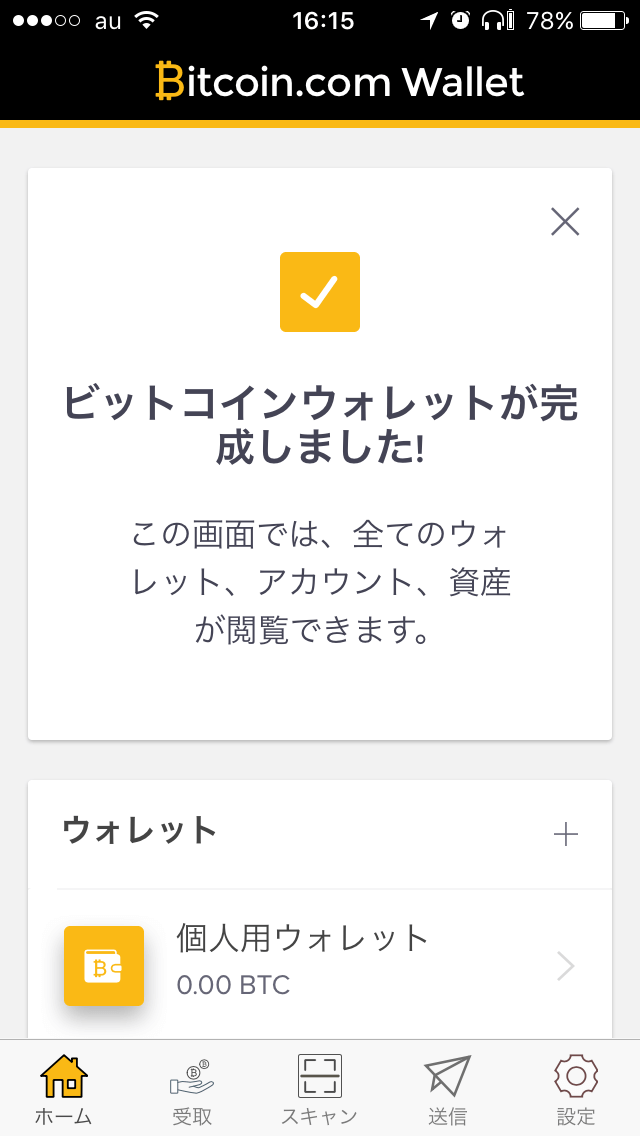Dismiss the wallet completed card

[x=565, y=222]
